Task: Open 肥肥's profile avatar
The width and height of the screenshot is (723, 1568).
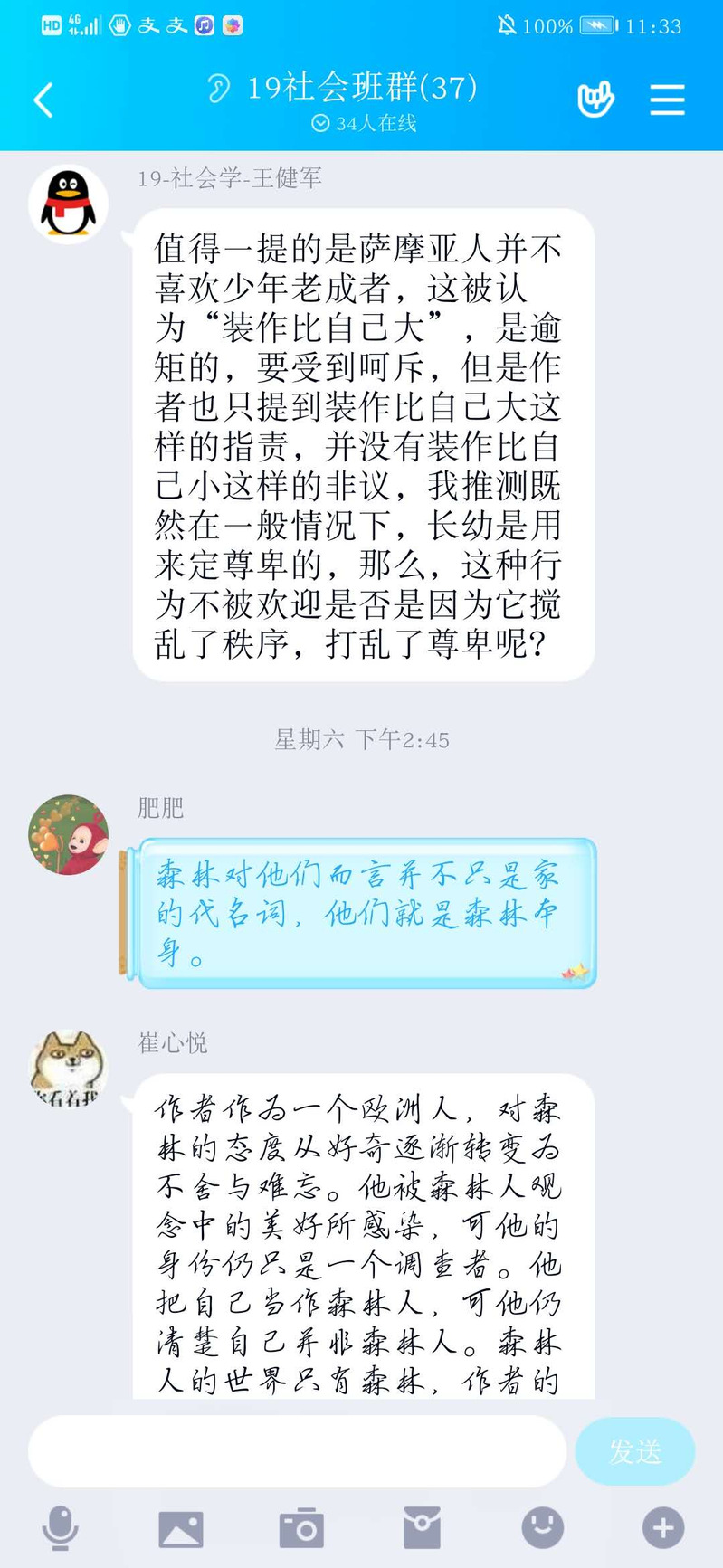Action: point(68,835)
